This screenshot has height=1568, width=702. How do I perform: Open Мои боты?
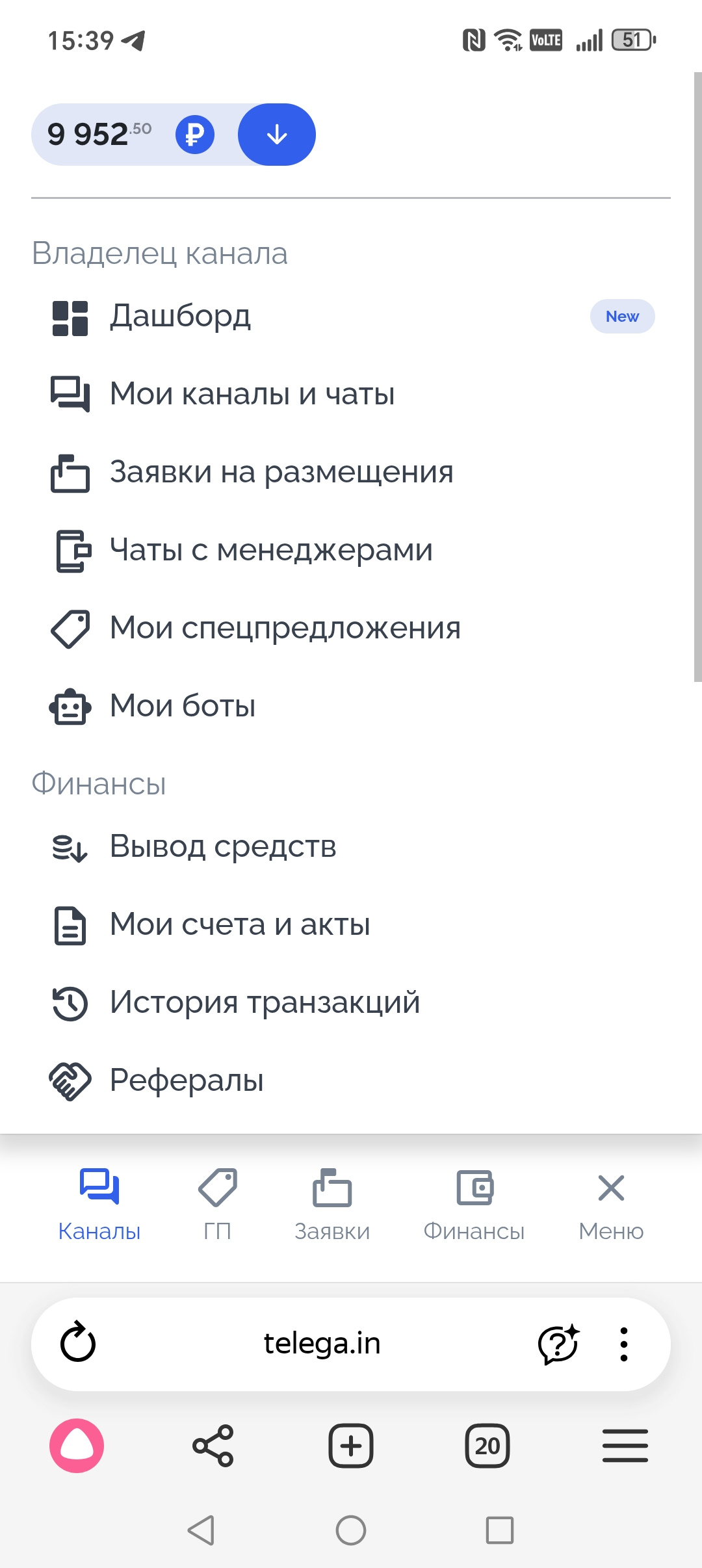182,706
